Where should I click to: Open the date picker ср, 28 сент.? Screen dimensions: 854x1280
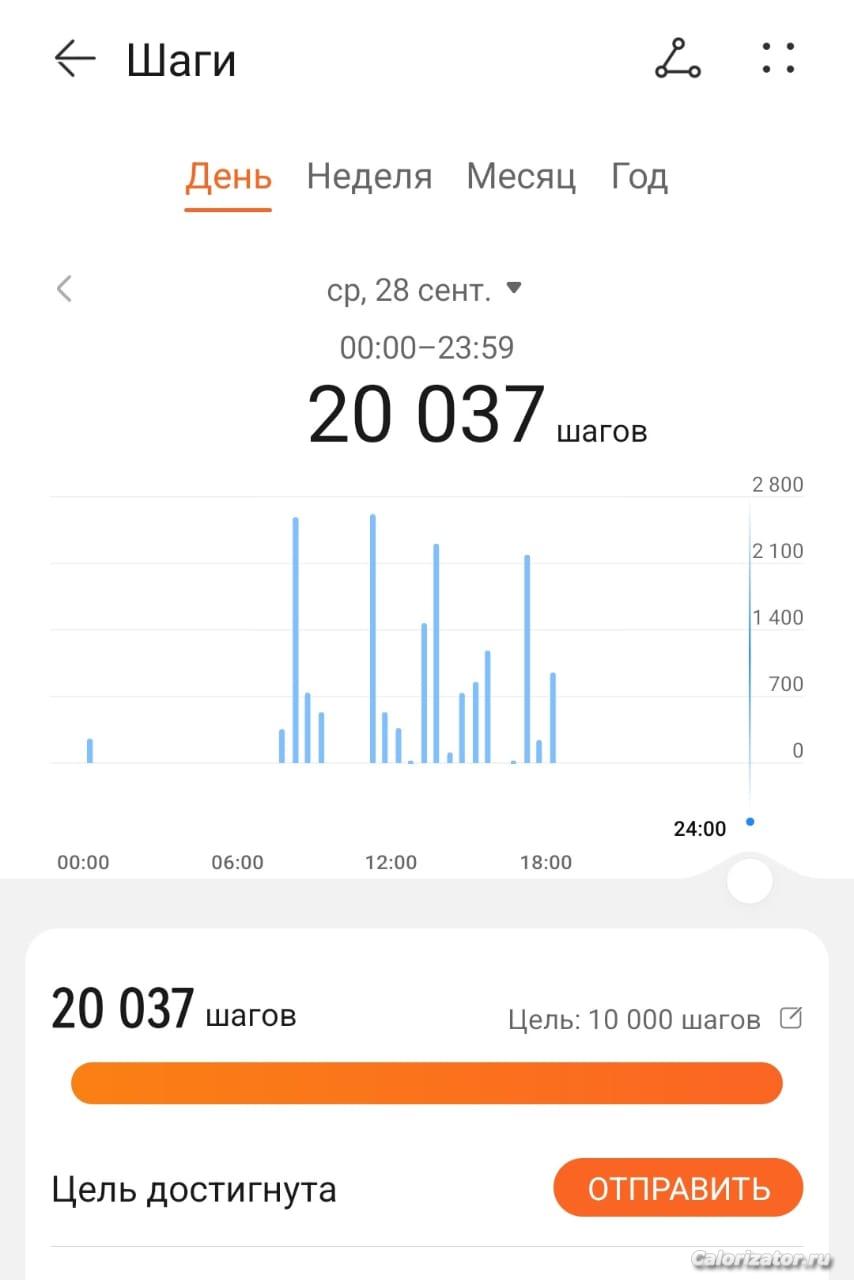point(424,291)
